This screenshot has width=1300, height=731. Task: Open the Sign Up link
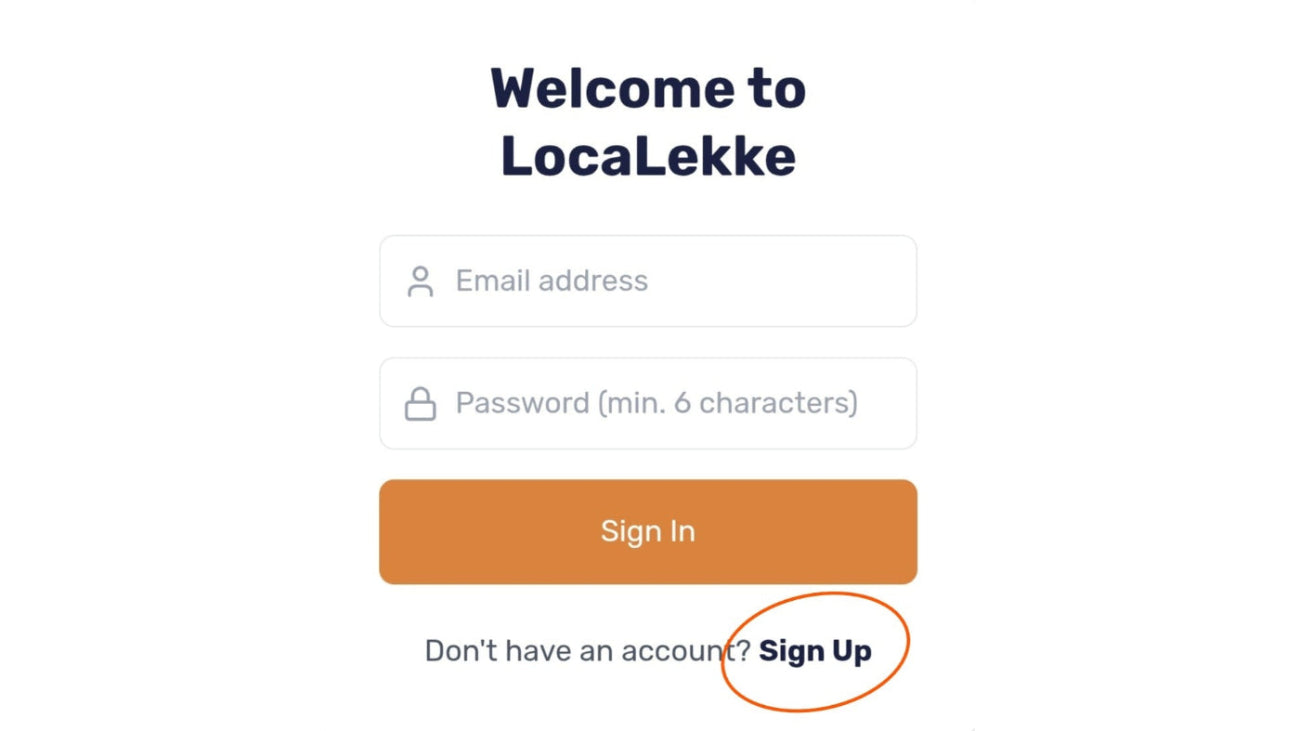coord(815,651)
